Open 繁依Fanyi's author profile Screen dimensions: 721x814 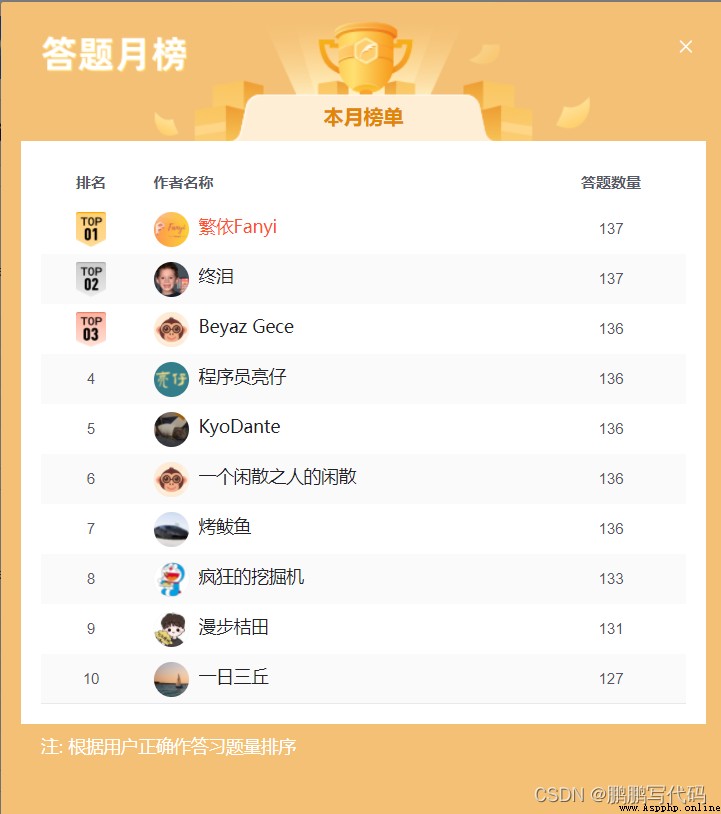click(x=237, y=227)
